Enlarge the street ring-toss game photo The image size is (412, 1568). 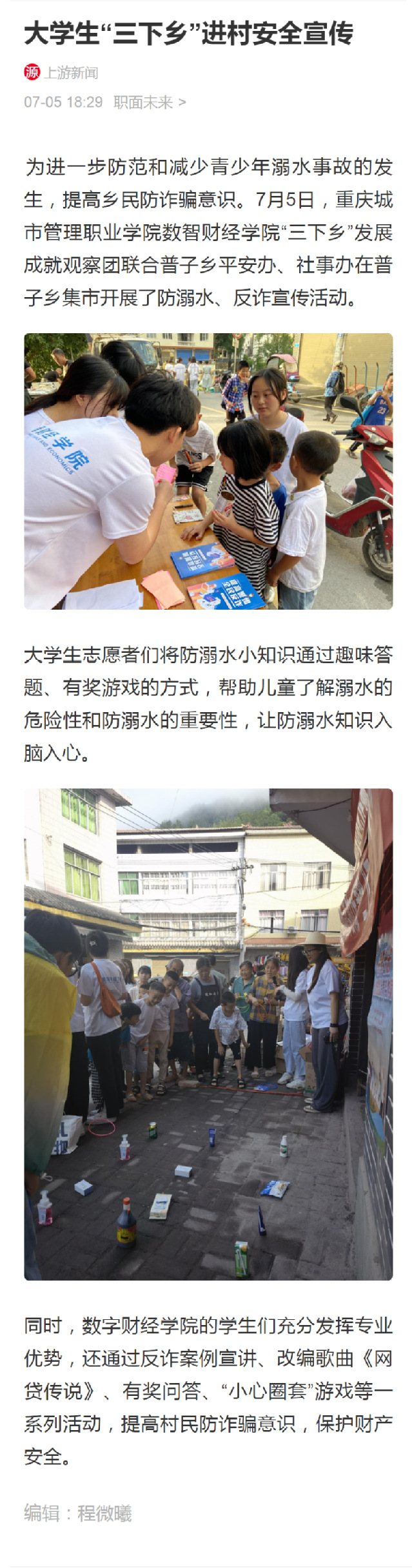[x=208, y=1034]
